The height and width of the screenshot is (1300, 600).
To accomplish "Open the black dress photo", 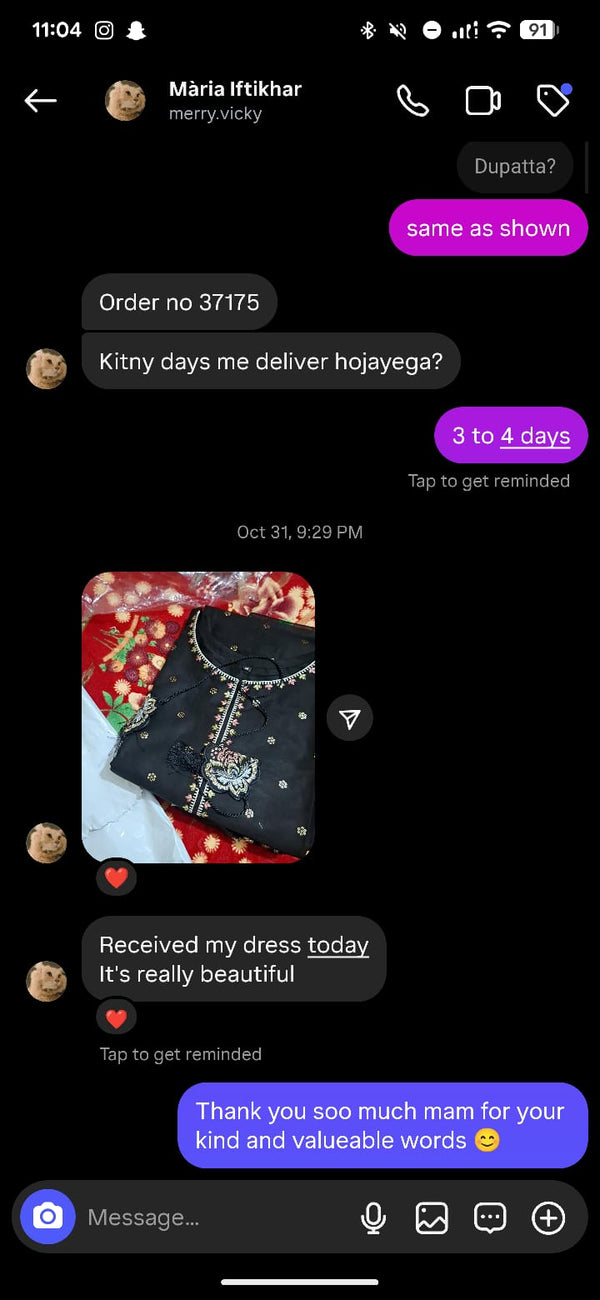I will click(198, 717).
